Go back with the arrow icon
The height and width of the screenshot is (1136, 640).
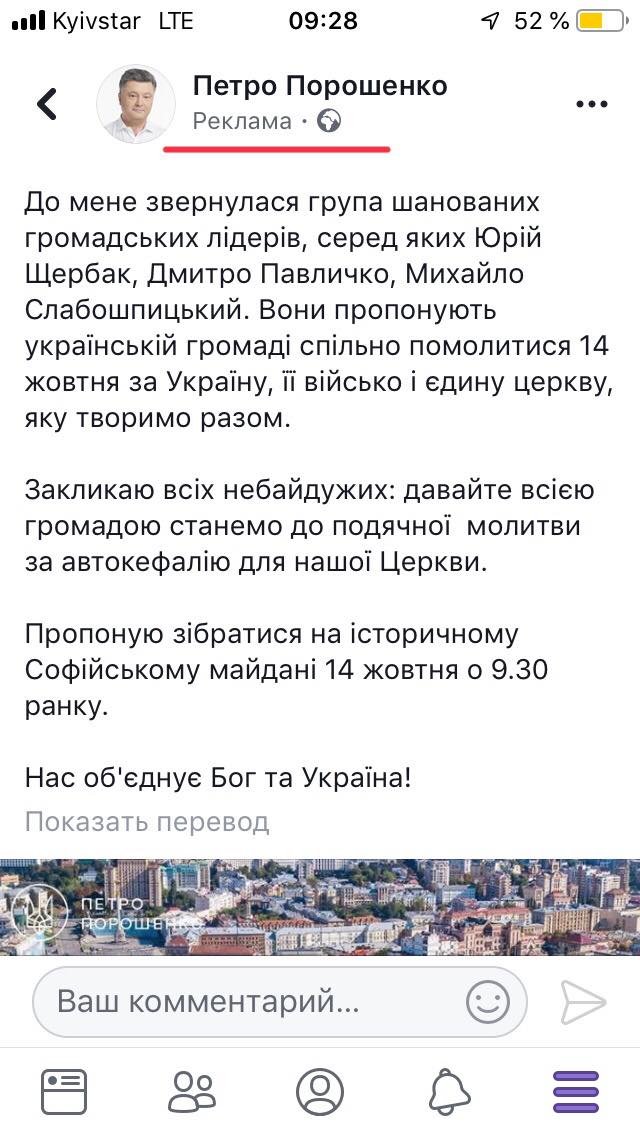tap(47, 103)
